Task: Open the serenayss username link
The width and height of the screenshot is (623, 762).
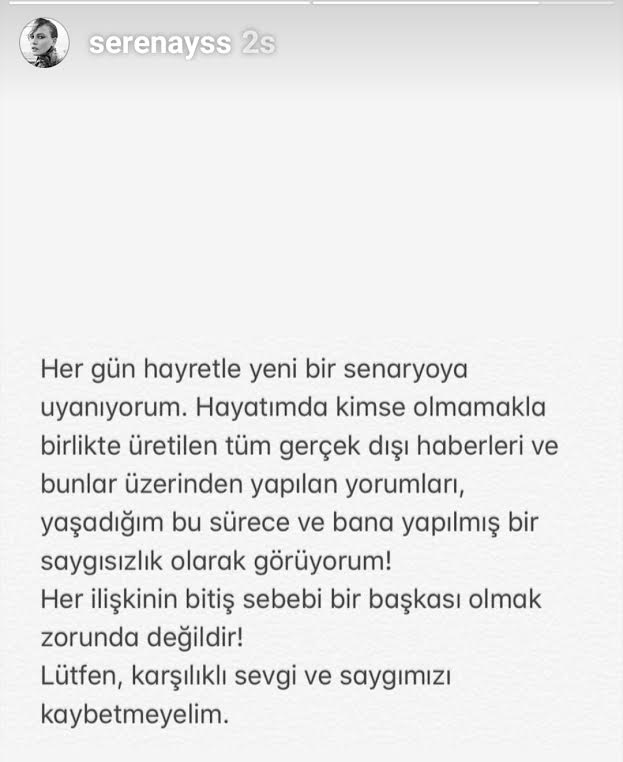Action: (x=160, y=44)
